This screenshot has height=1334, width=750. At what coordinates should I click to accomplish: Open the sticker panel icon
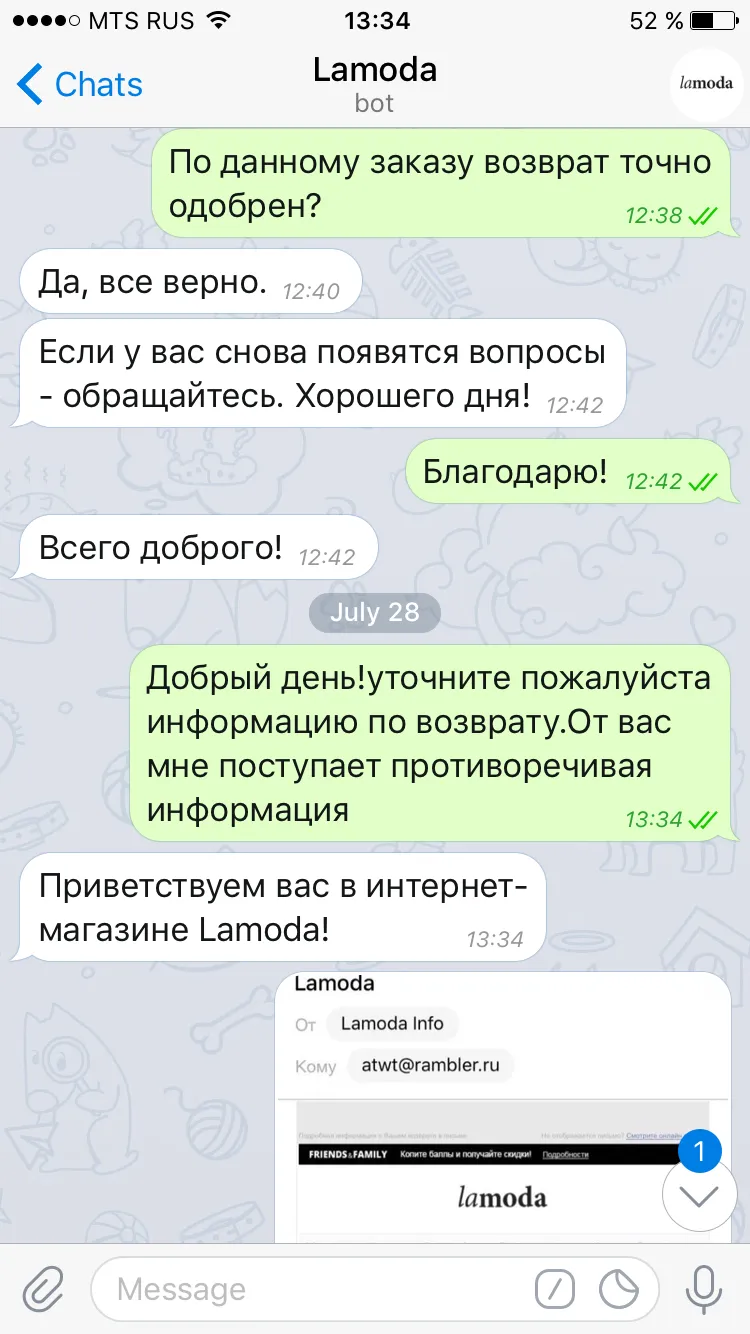click(618, 1289)
